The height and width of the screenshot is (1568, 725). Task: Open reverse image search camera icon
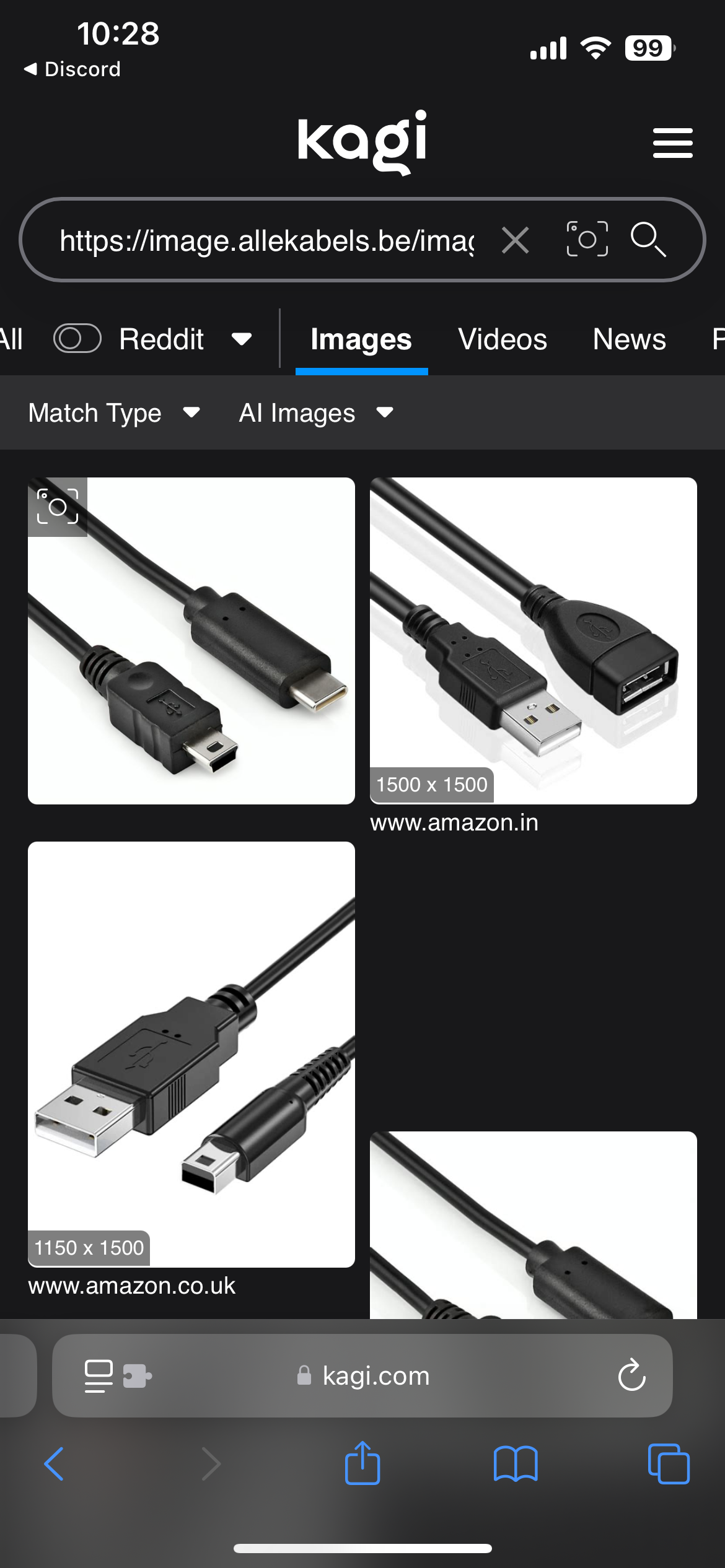pyautogui.click(x=587, y=239)
